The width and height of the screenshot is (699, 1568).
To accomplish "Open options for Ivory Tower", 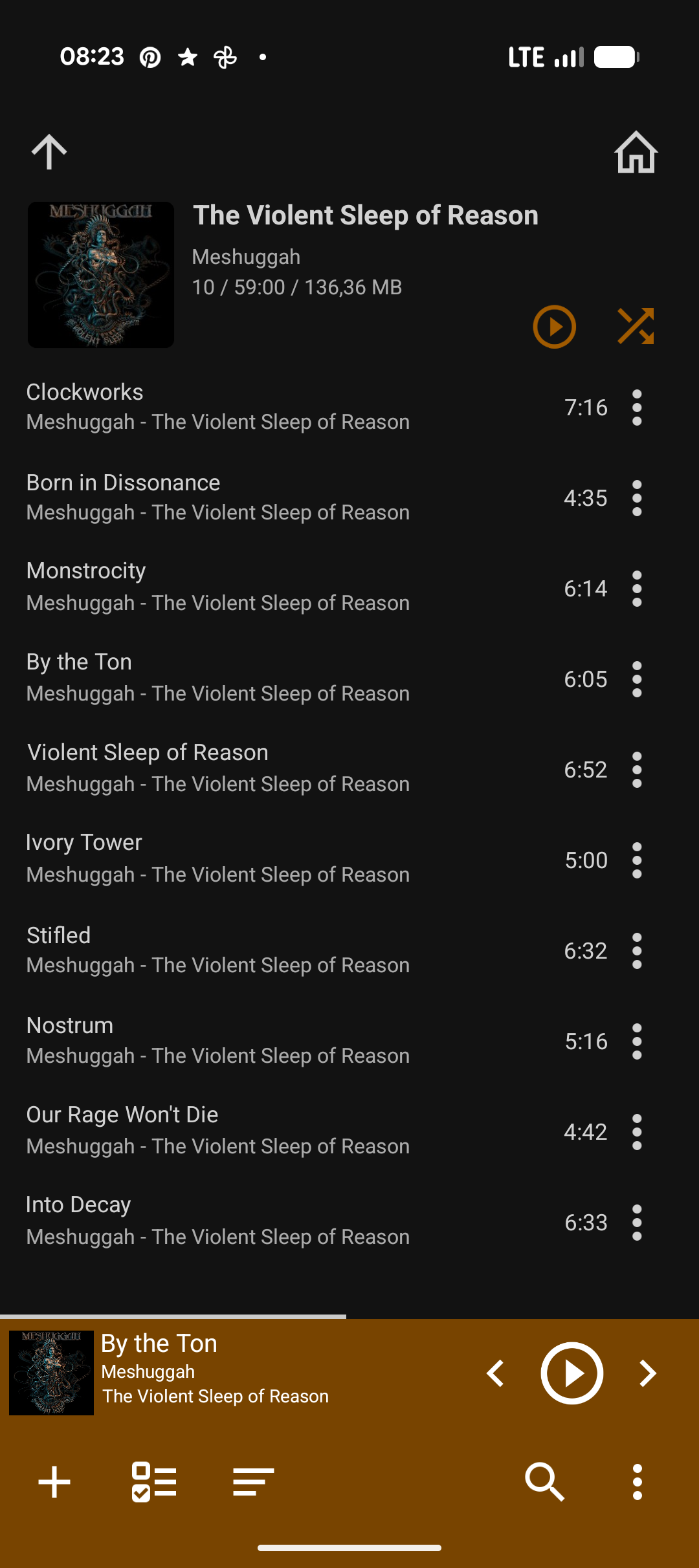I will [637, 860].
